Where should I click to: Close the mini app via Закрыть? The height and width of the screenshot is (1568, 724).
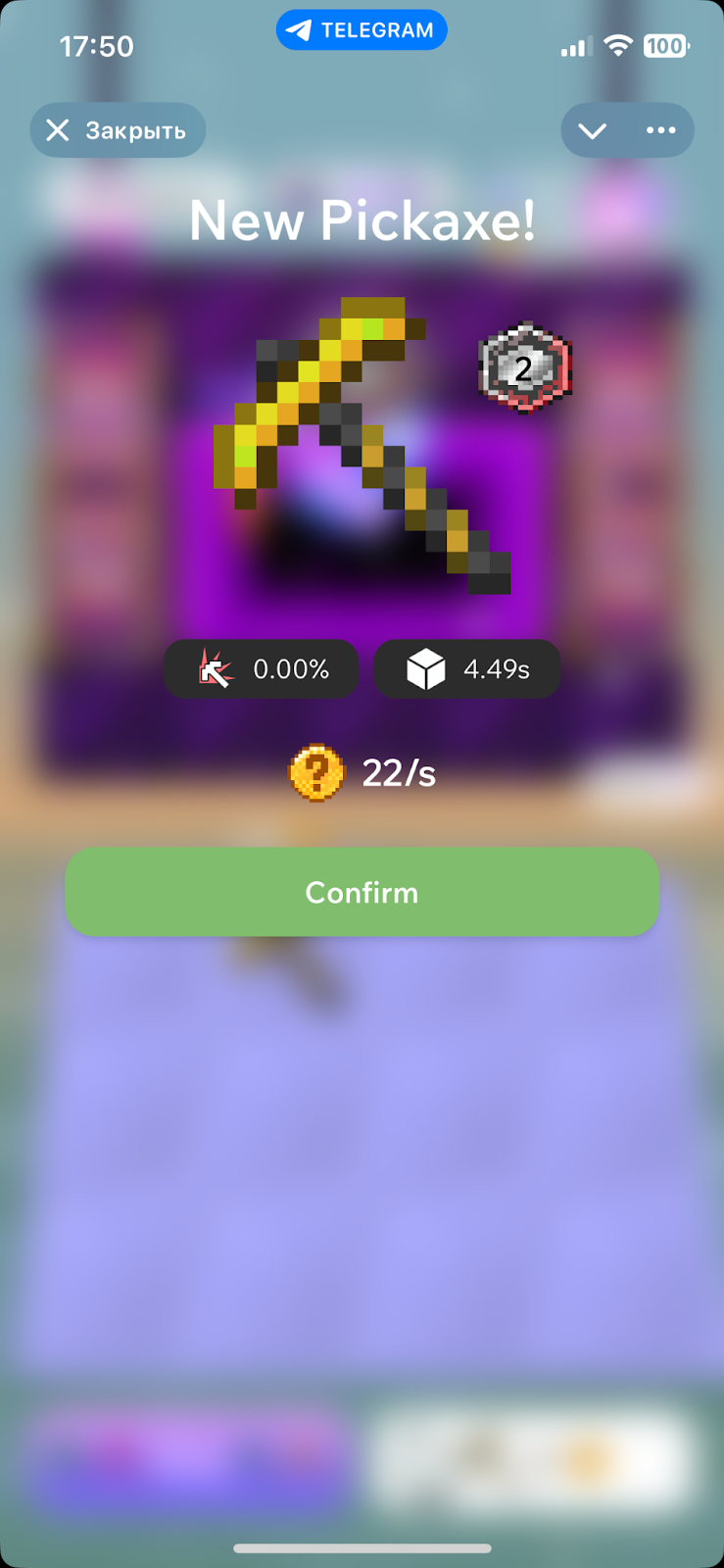pyautogui.click(x=118, y=130)
